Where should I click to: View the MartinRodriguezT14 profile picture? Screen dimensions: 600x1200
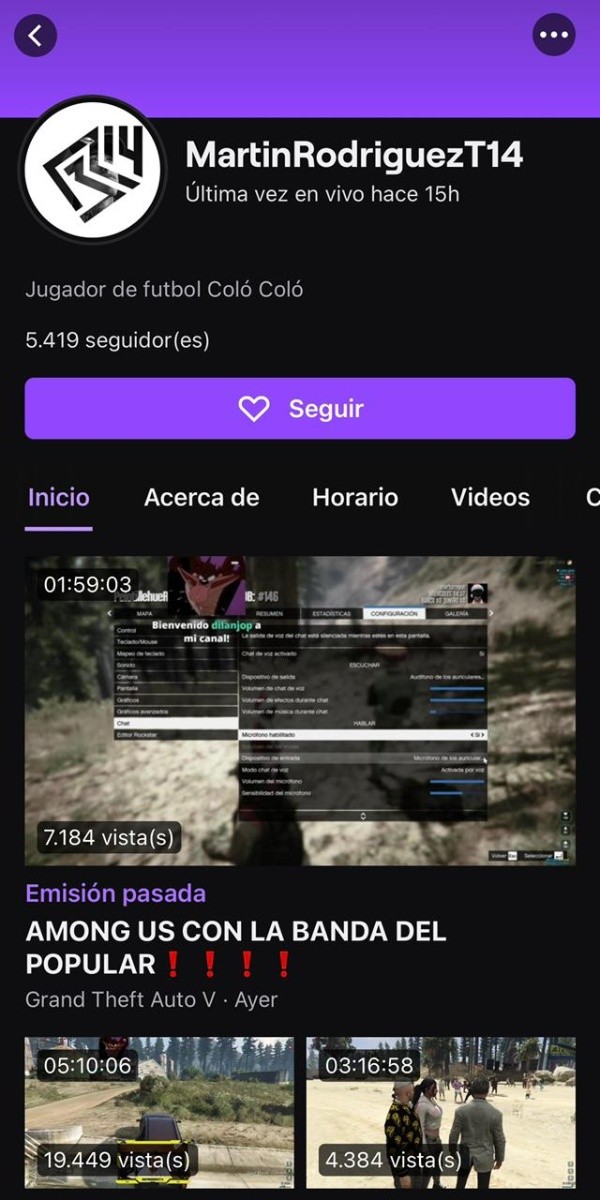92,169
